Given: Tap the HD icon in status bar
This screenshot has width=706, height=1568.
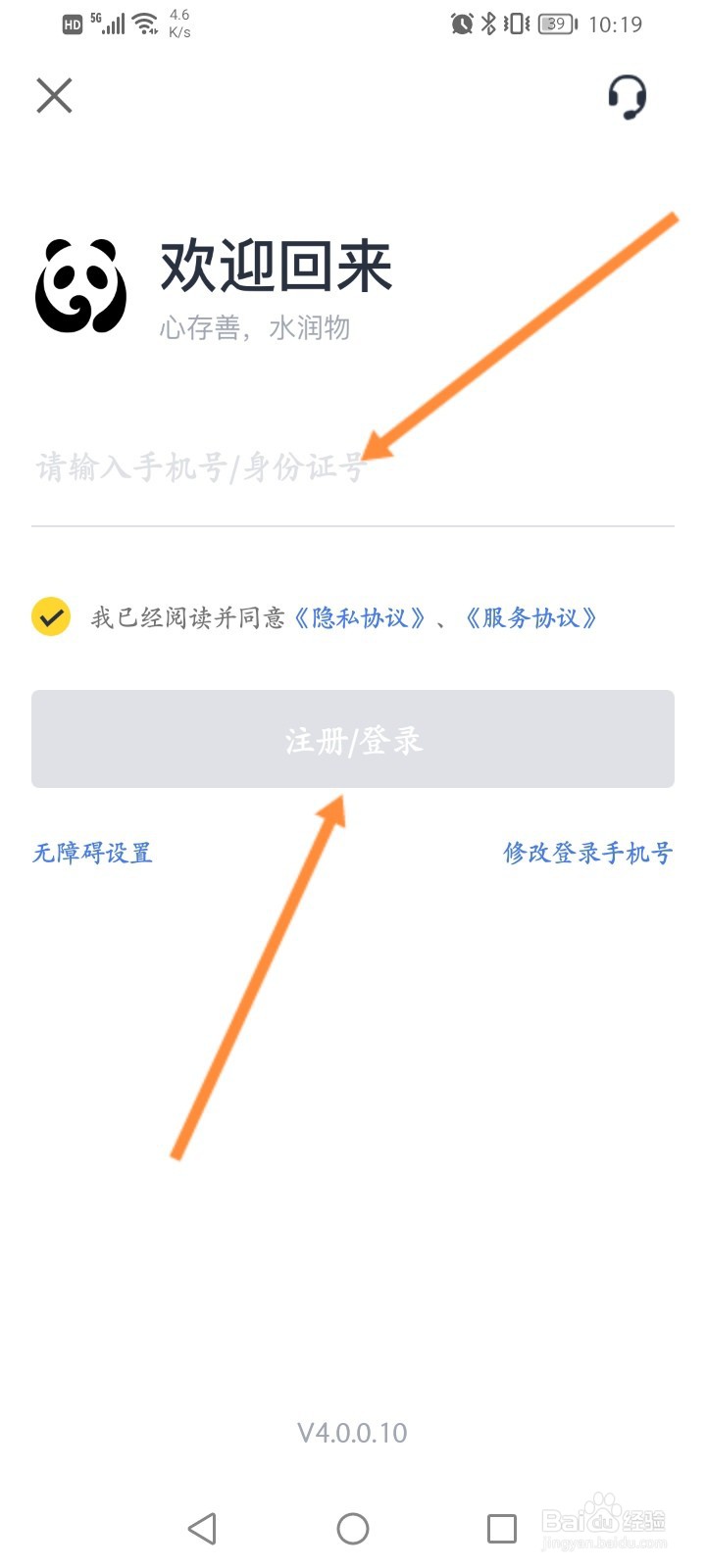Looking at the screenshot, I should pos(71,24).
